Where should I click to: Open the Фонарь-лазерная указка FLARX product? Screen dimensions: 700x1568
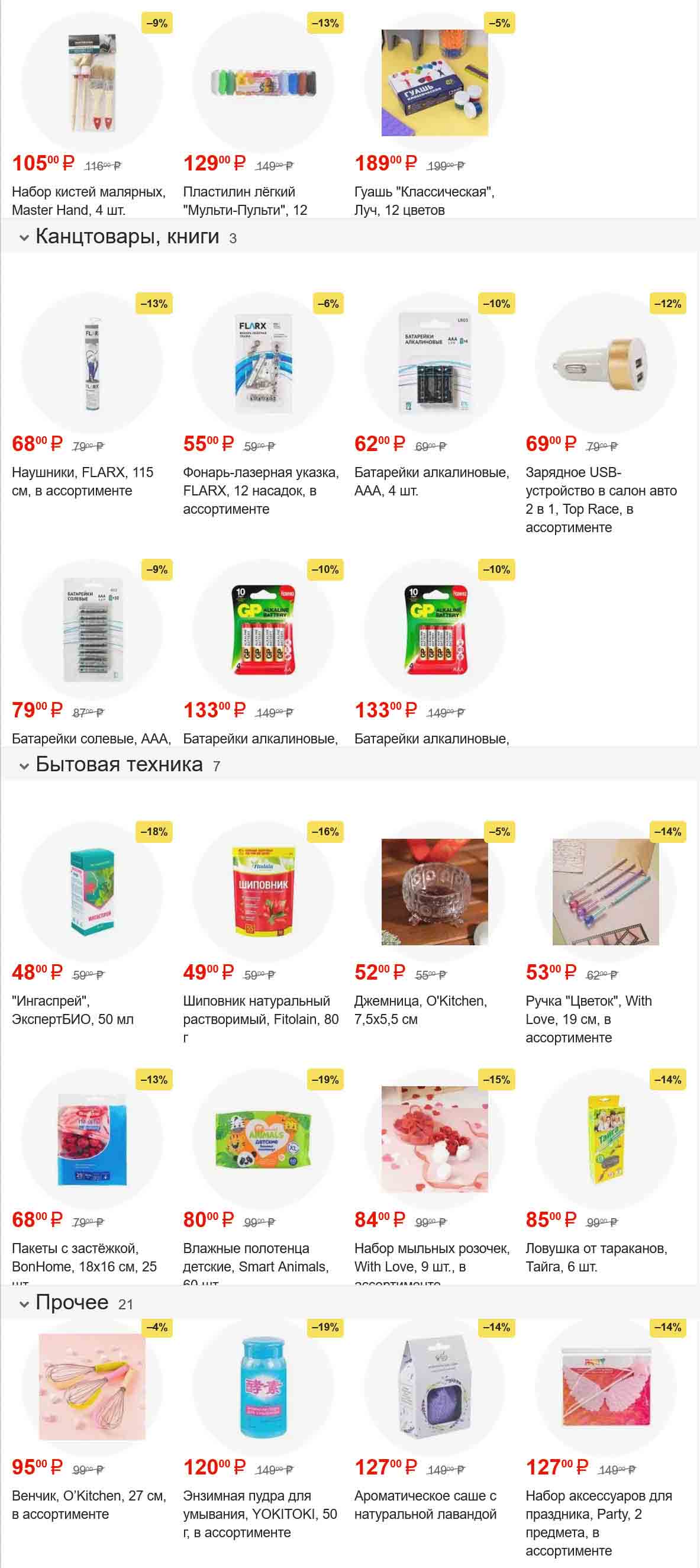point(263,363)
